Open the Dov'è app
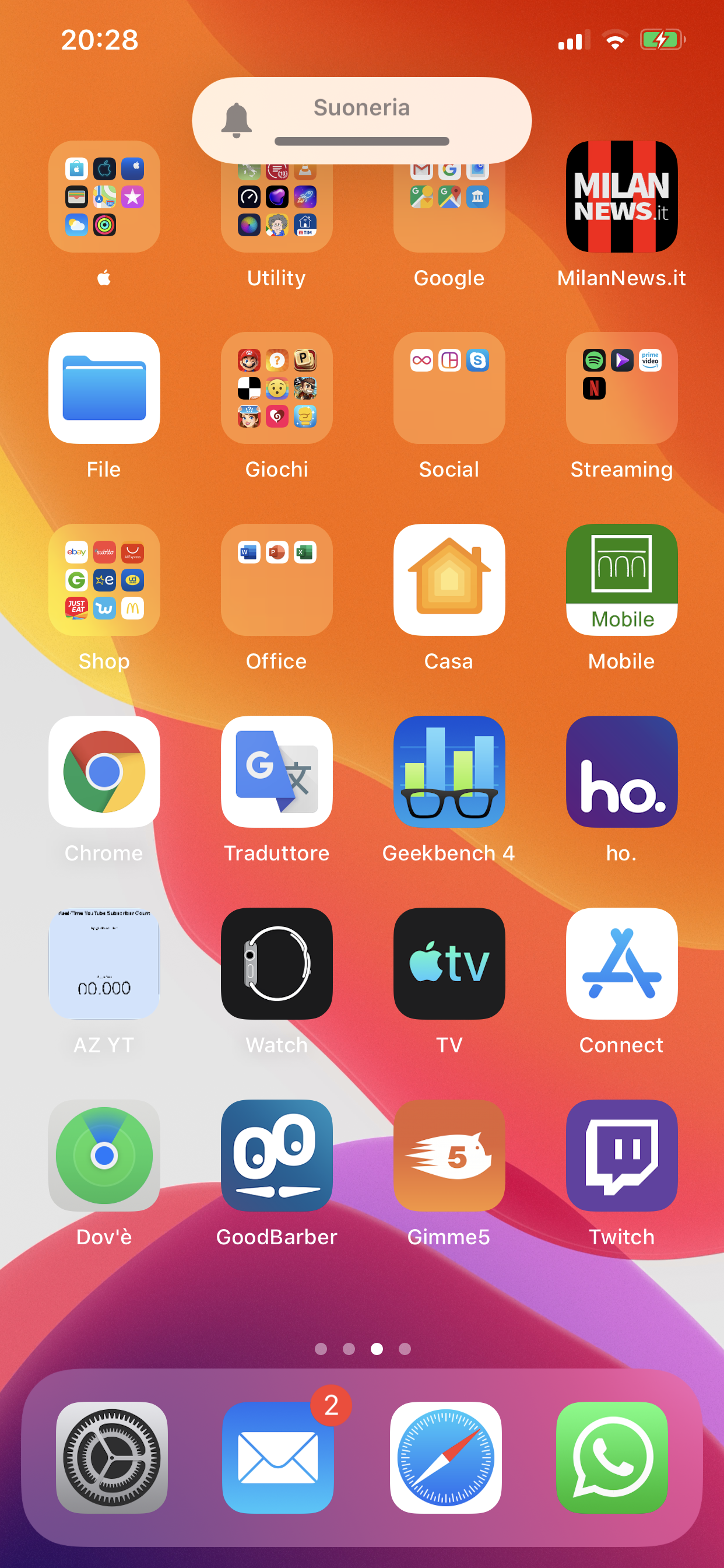724x1568 pixels. [104, 1154]
